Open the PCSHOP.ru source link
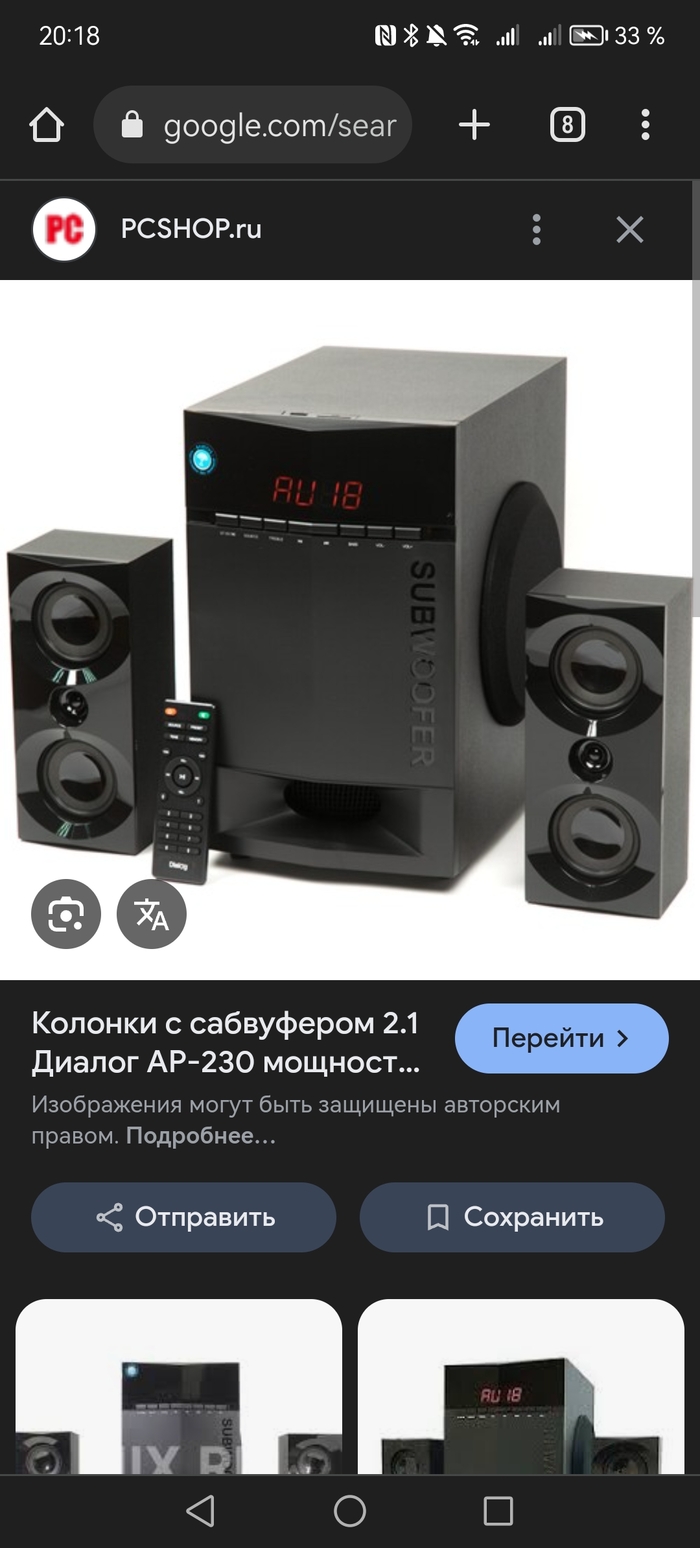The image size is (700, 1548). point(190,229)
